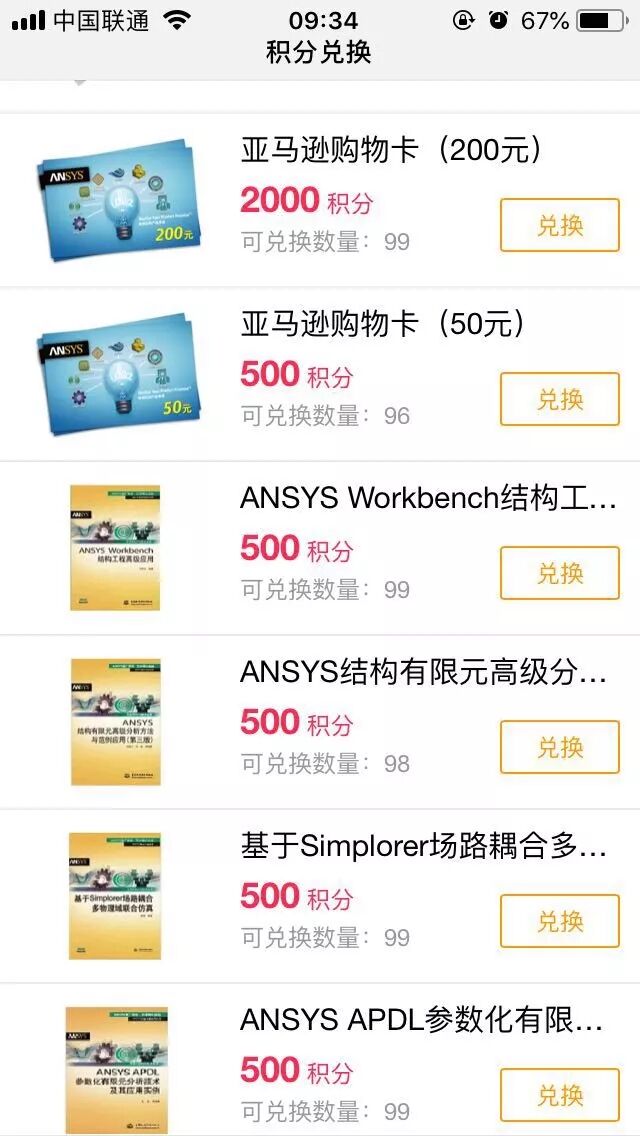The height and width of the screenshot is (1136, 640).
Task: Tap 兑换 for ANSYS结构有限元高级分析 book
Action: 559,747
